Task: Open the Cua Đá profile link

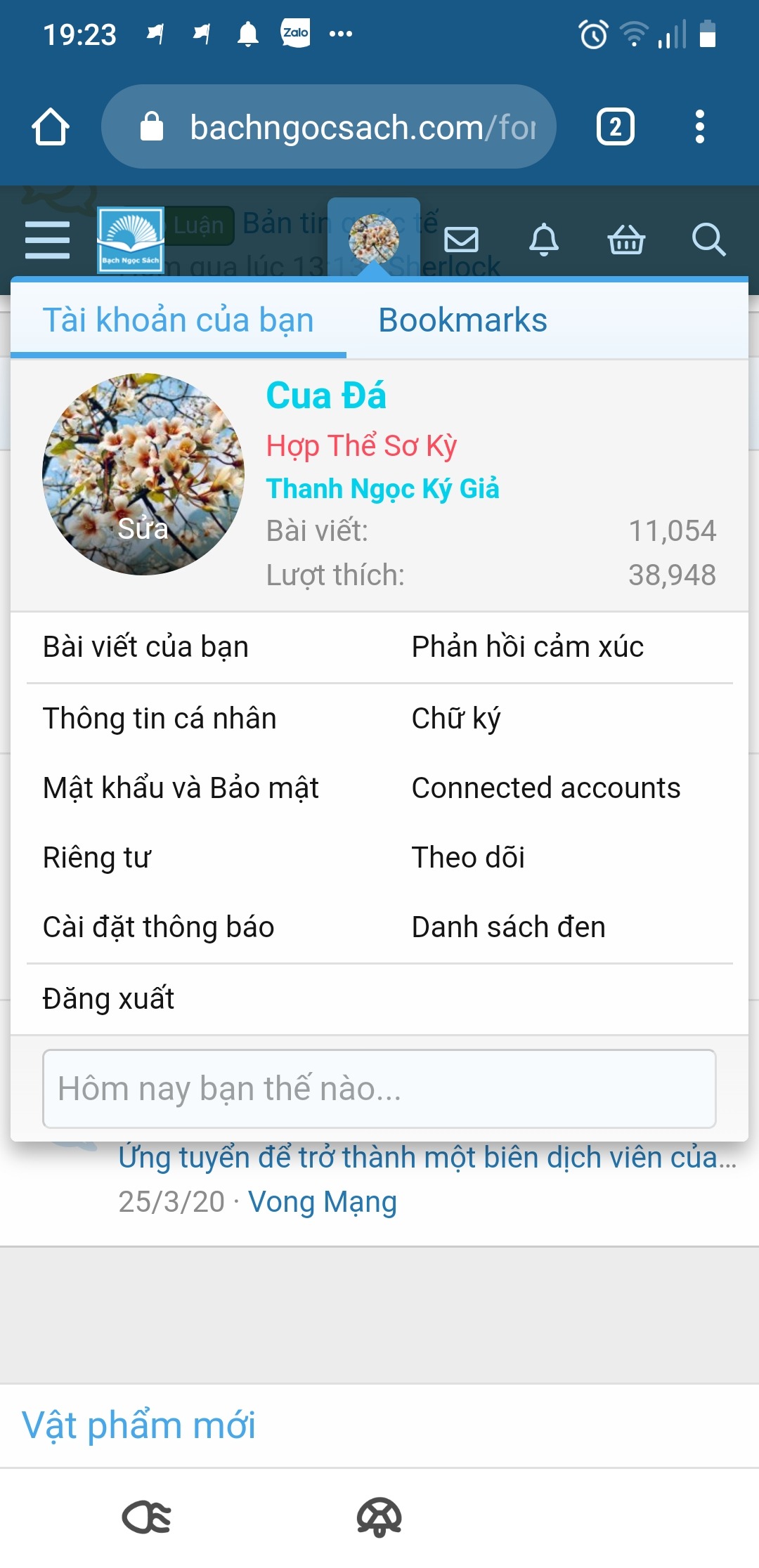Action: (x=326, y=396)
